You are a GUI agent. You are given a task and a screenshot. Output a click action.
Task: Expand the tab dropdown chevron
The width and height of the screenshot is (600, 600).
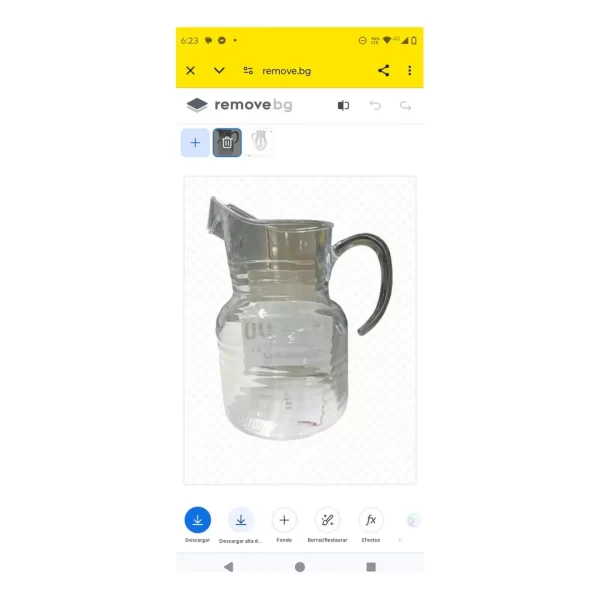tap(219, 71)
